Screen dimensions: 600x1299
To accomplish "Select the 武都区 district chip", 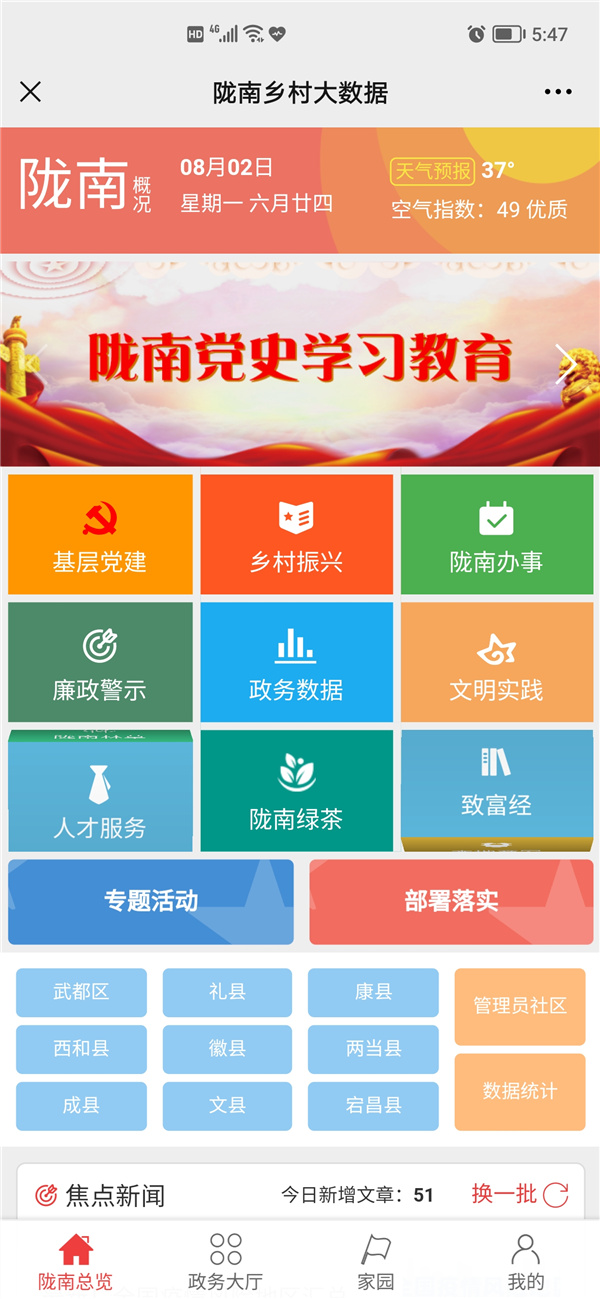I will click(81, 992).
